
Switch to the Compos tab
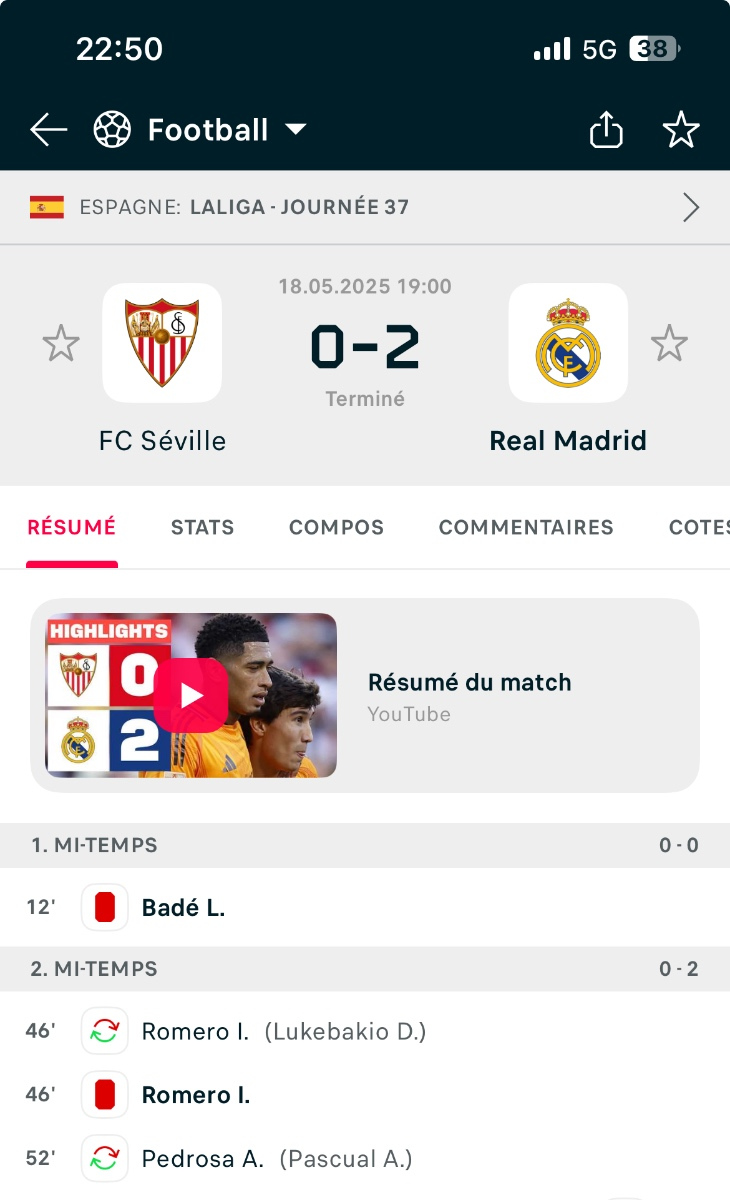click(x=336, y=527)
